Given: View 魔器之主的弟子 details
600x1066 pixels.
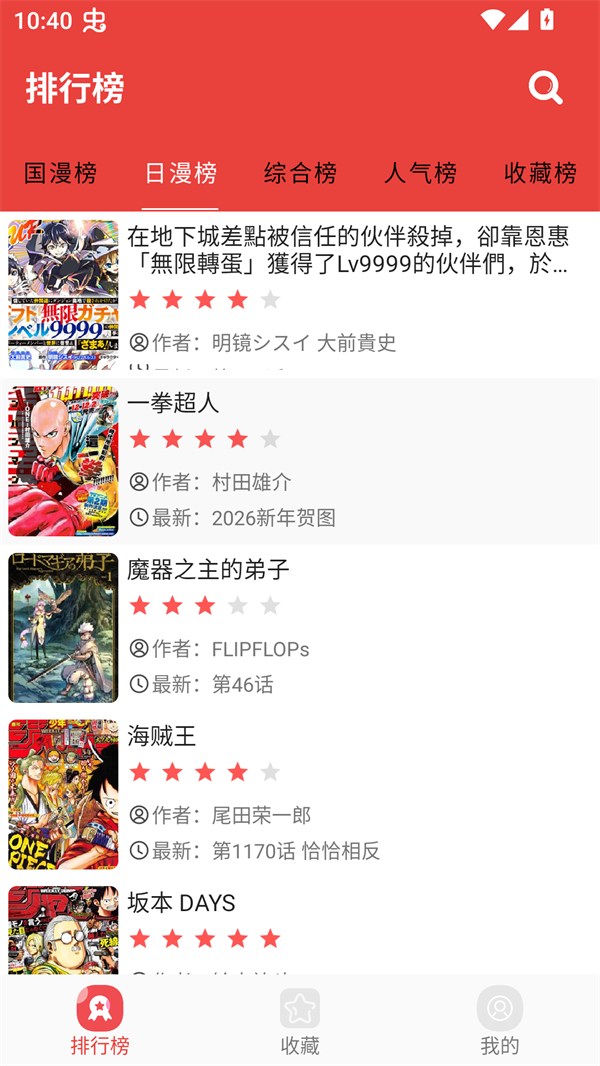Looking at the screenshot, I should click(x=300, y=627).
